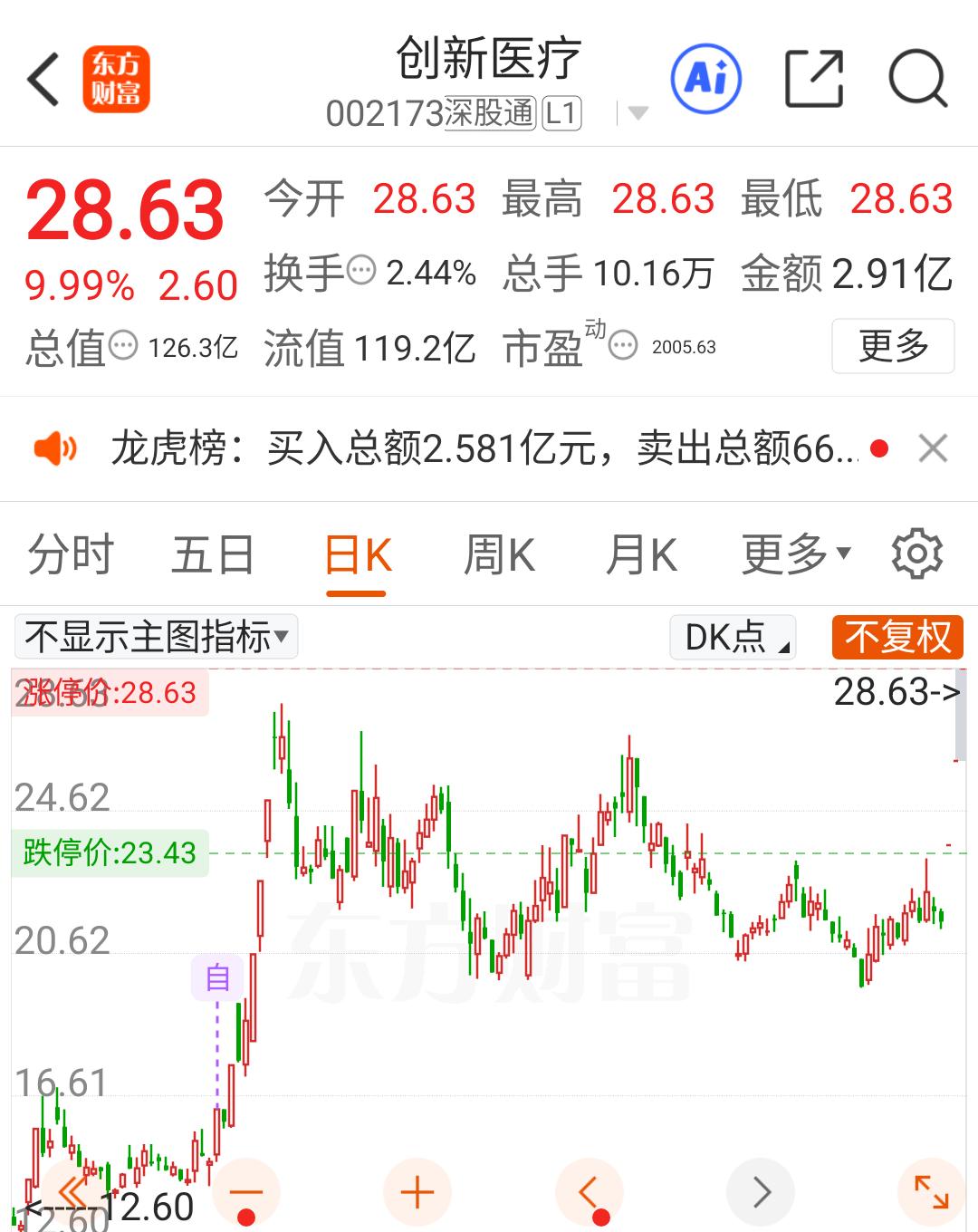Dismiss the 龙虎榜 banner with the X
Image resolution: width=978 pixels, height=1232 pixels.
933,448
